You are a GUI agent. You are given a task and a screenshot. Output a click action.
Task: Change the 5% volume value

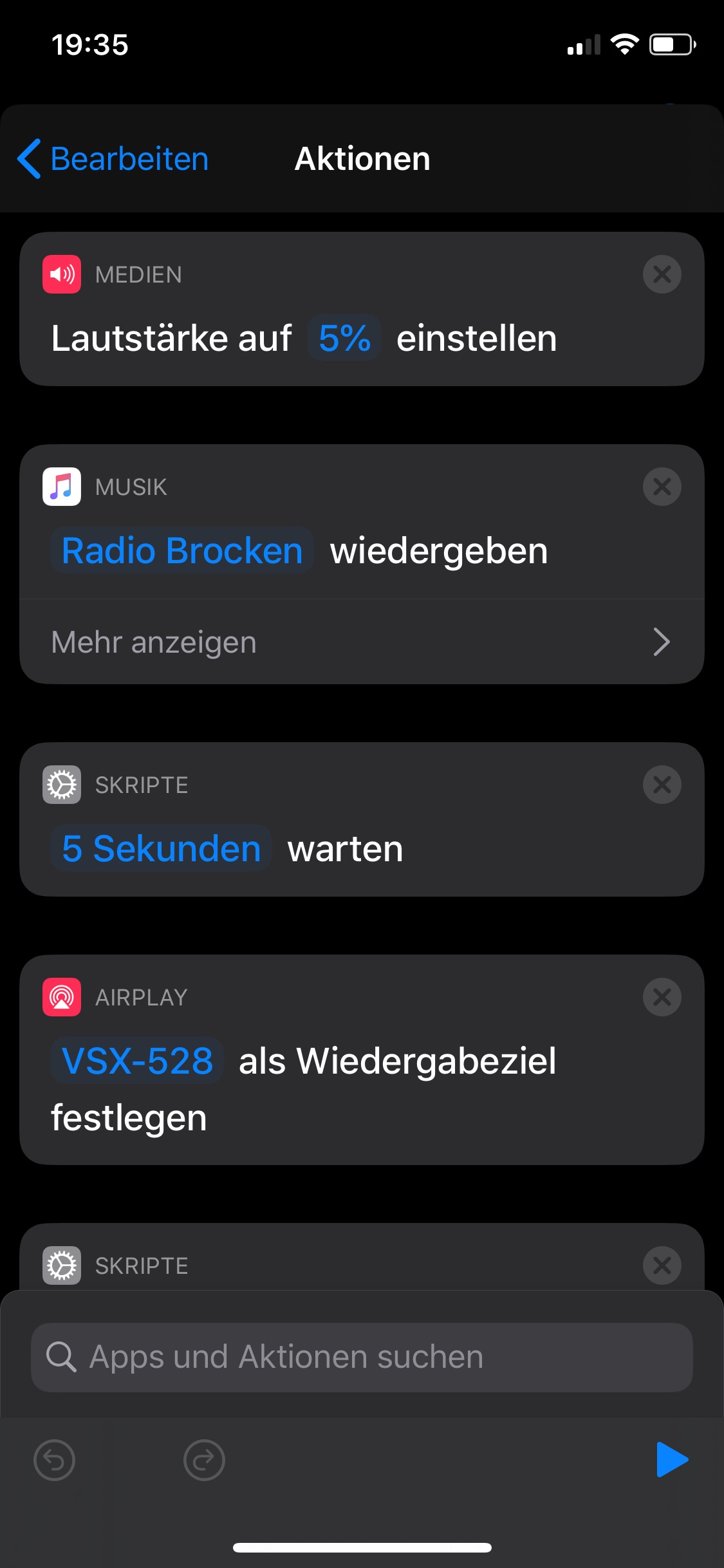click(344, 338)
